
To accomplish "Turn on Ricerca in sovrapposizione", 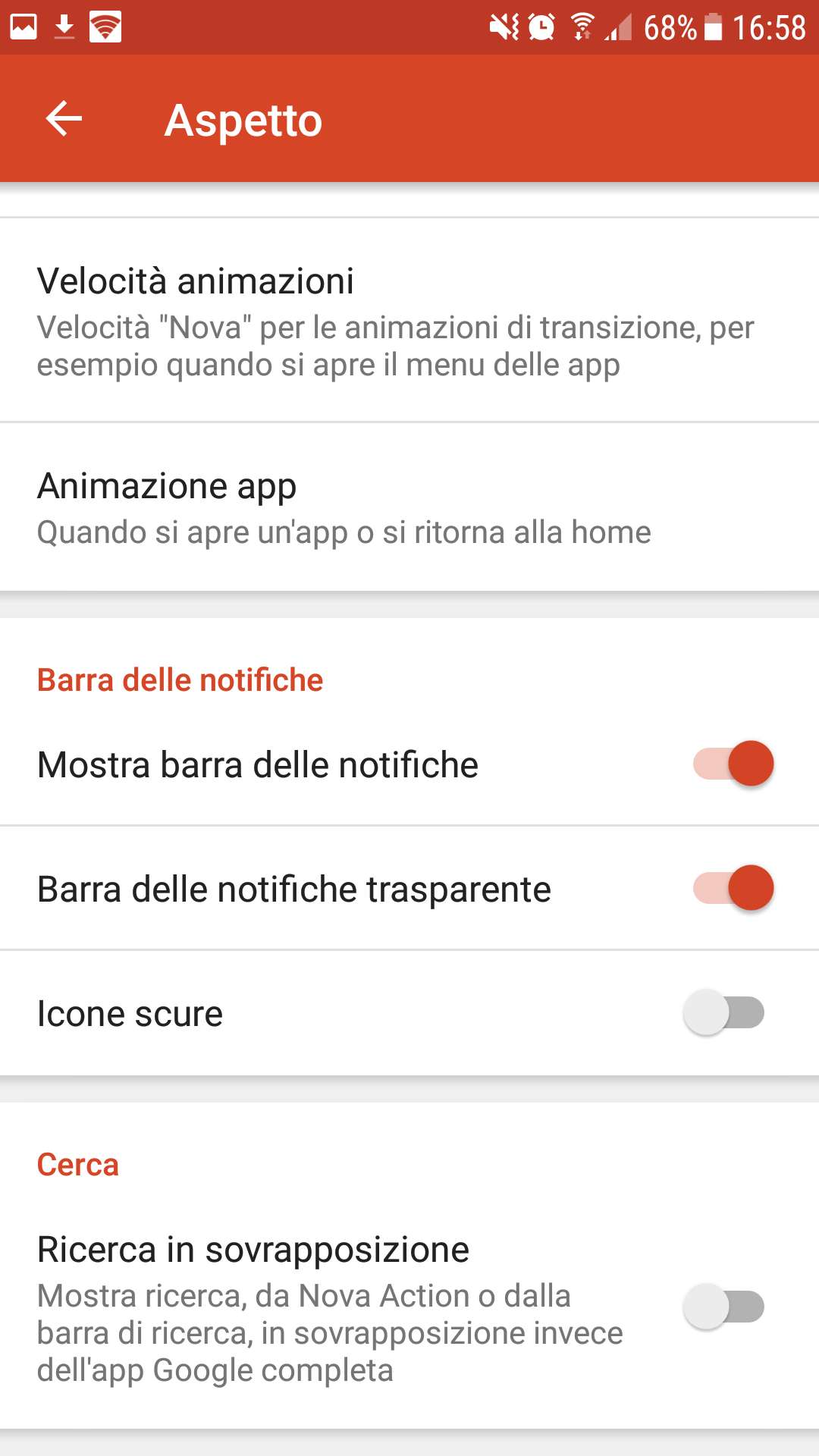I will point(723,1307).
